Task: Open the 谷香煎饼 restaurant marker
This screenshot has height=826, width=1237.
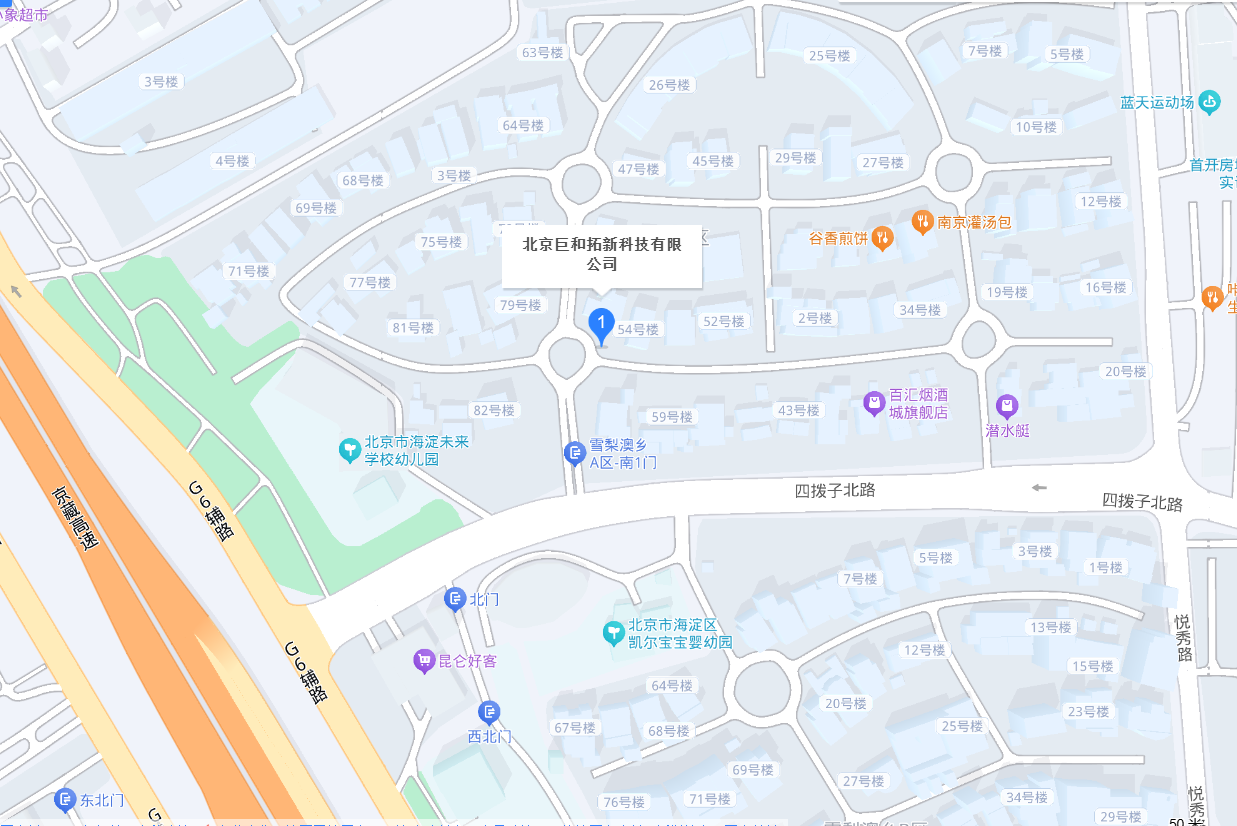Action: tap(882, 238)
